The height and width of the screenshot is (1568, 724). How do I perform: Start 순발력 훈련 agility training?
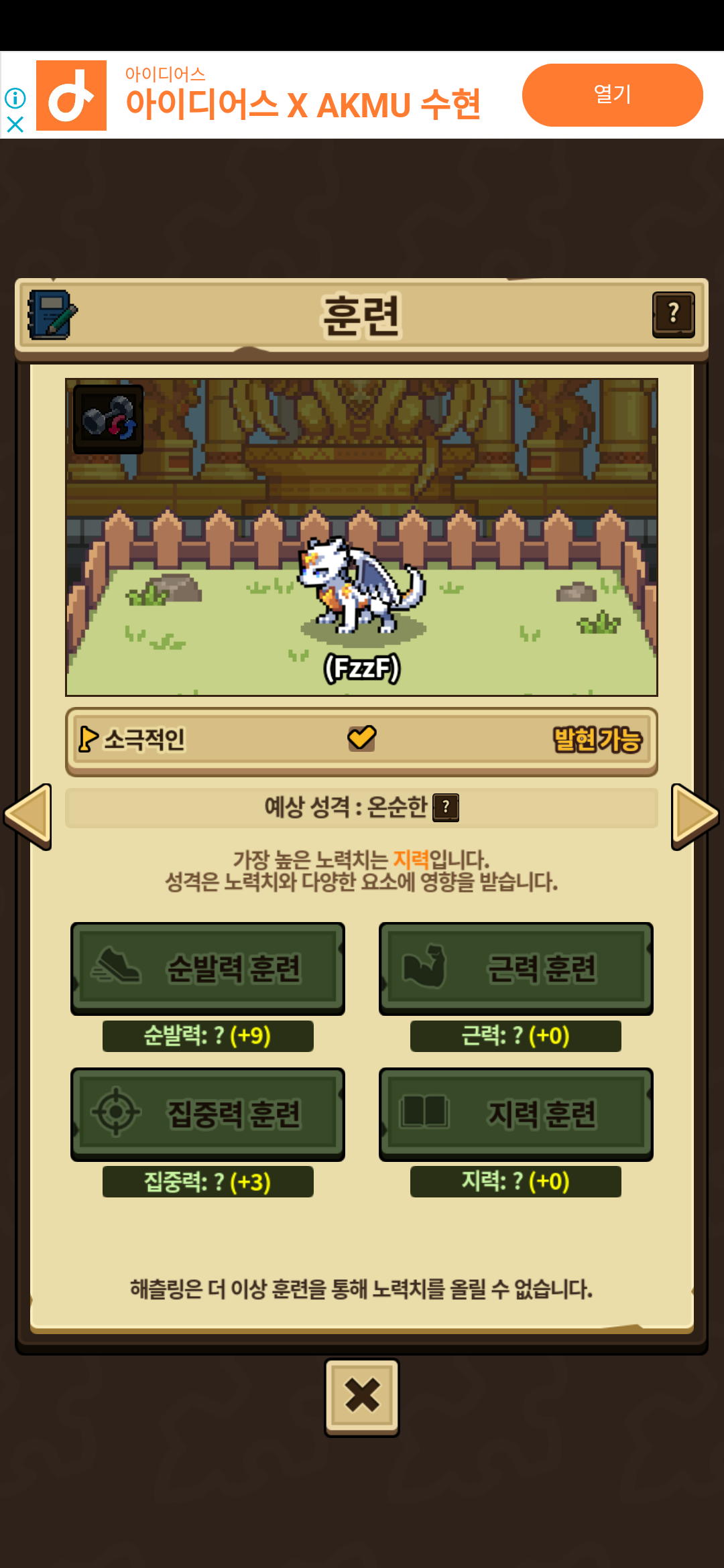208,968
